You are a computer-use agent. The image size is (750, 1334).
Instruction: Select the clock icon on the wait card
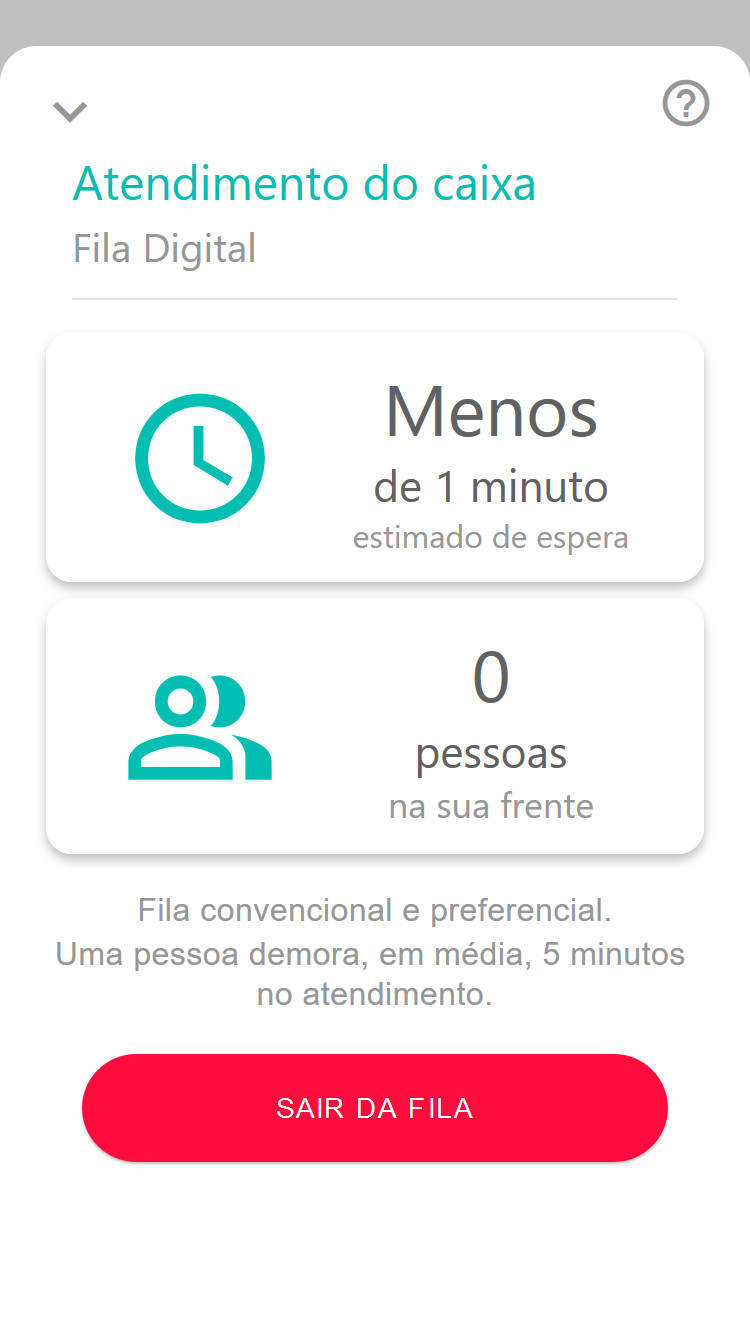[x=200, y=457]
